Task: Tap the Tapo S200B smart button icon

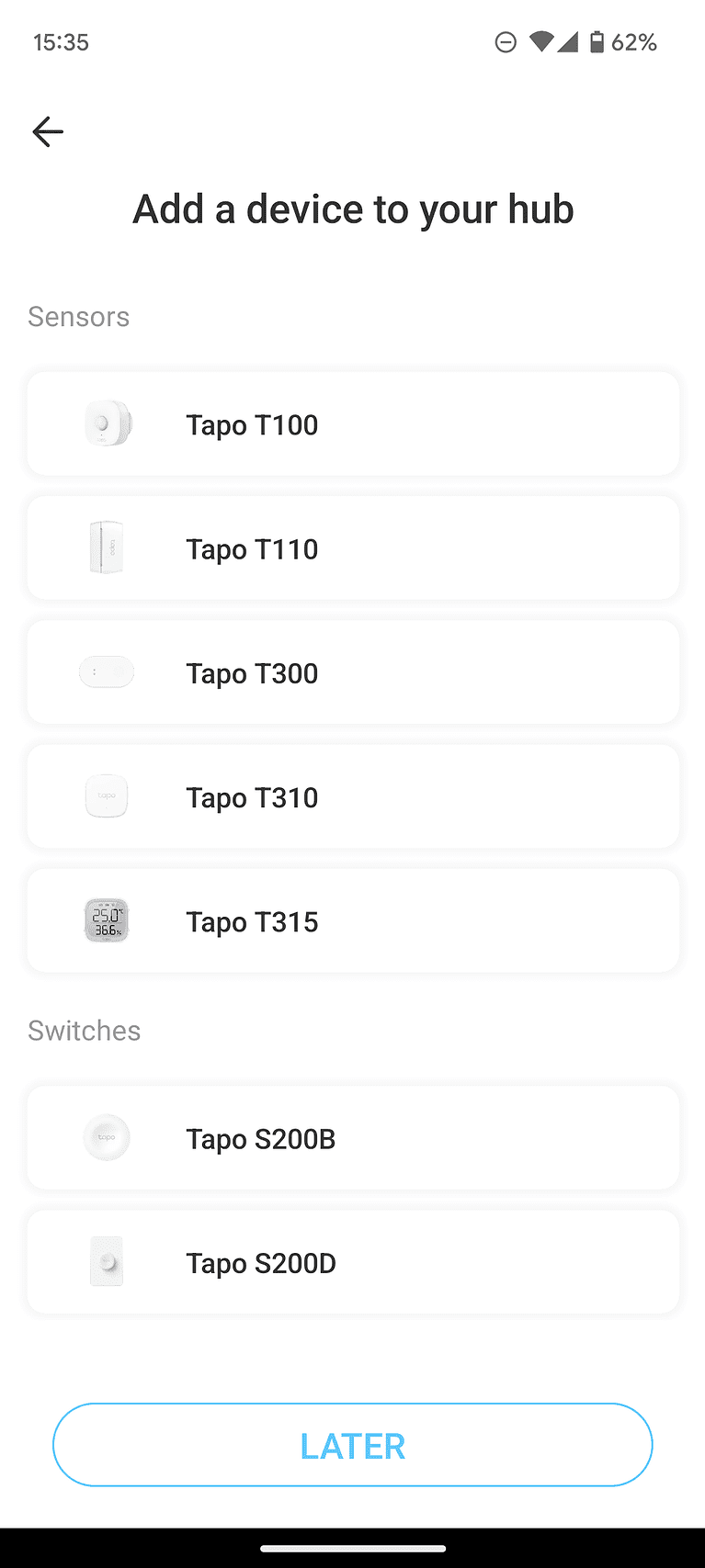Action: coord(107,1137)
